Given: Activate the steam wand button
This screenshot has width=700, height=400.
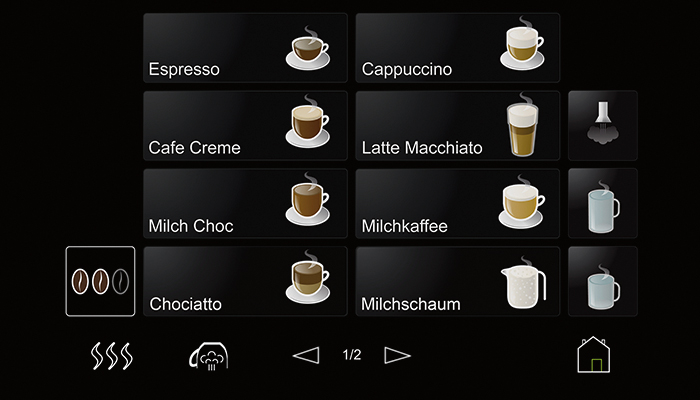Looking at the screenshot, I should point(602,126).
